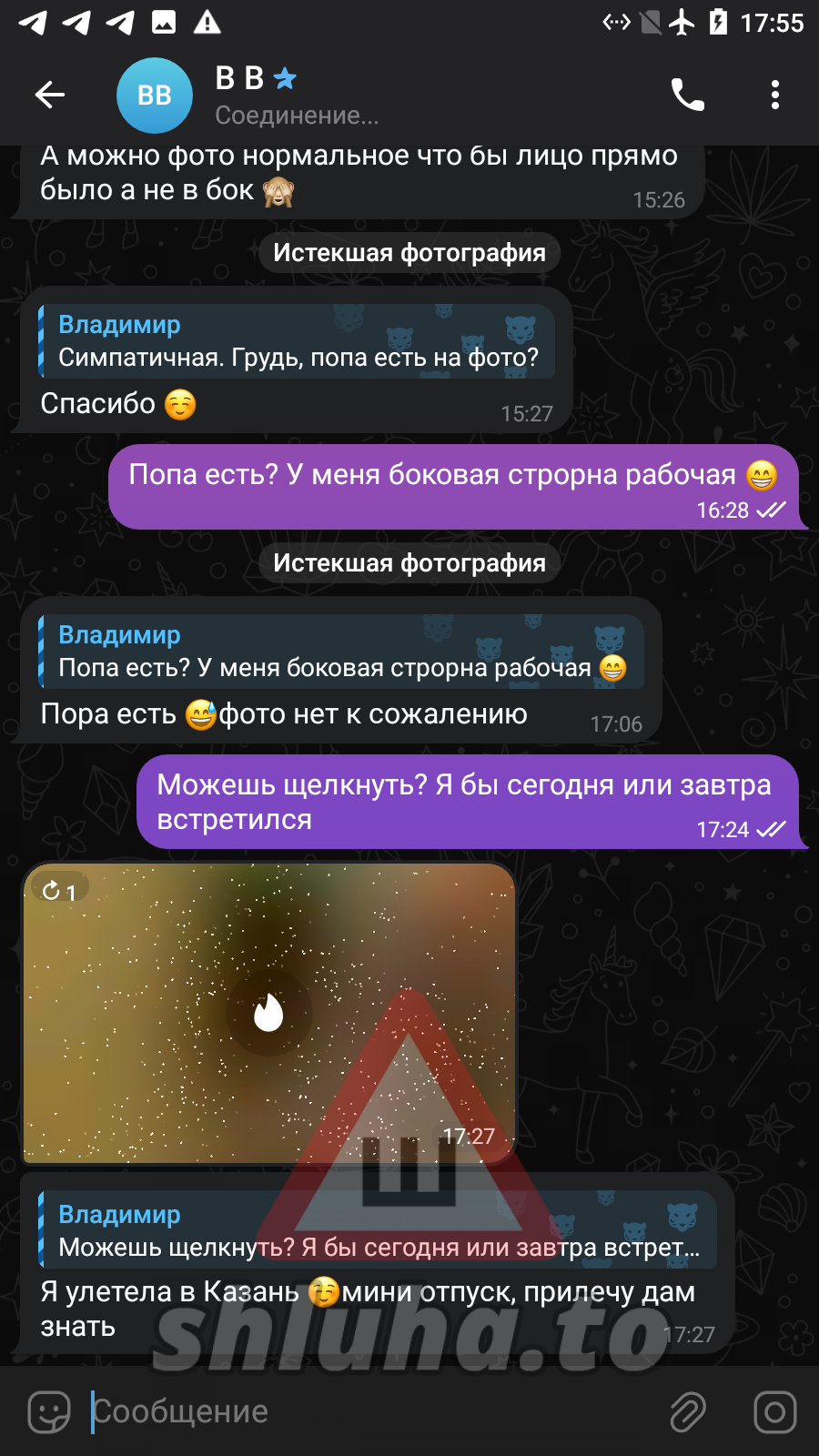Record a video message with the camera icon
Viewport: 819px width, 1456px height.
coord(774,1412)
